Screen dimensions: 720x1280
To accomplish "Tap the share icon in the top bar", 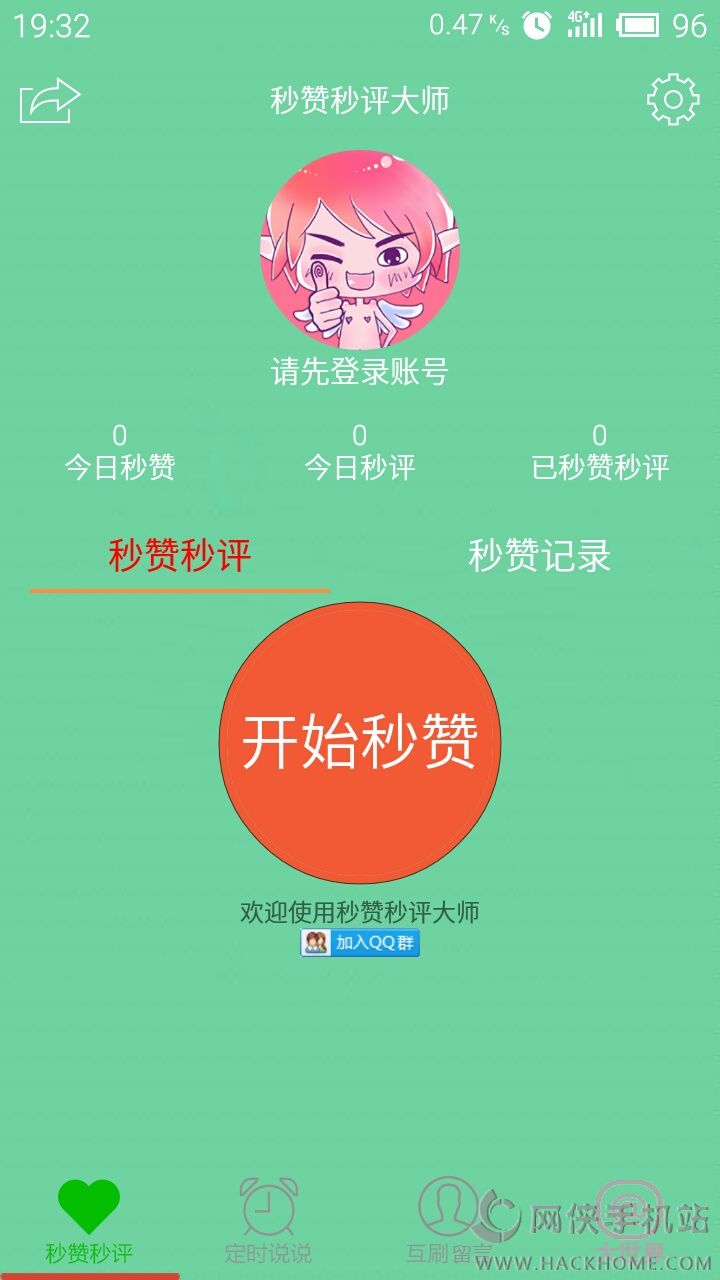I will point(49,101).
